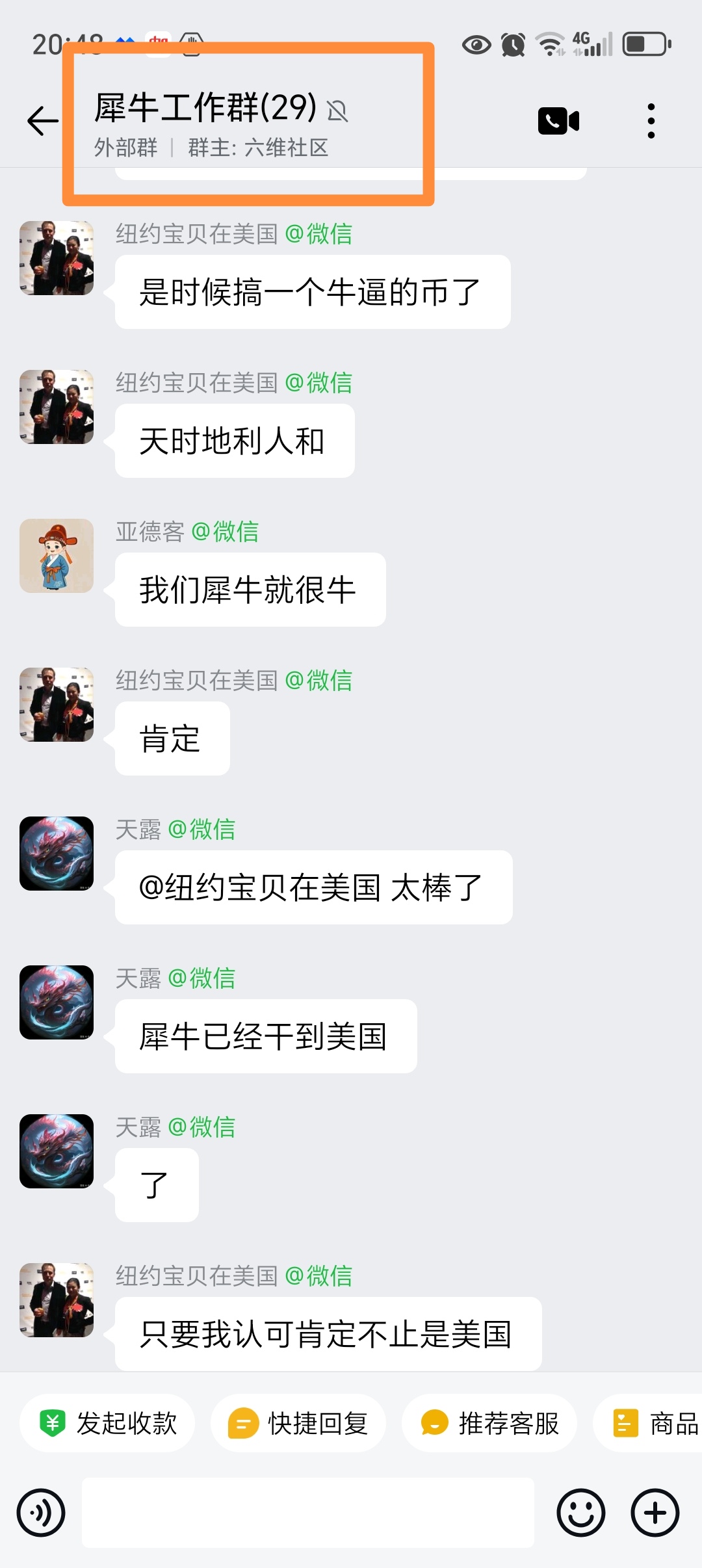Open the plus attachments menu
The height and width of the screenshot is (1568, 702).
click(x=655, y=1513)
